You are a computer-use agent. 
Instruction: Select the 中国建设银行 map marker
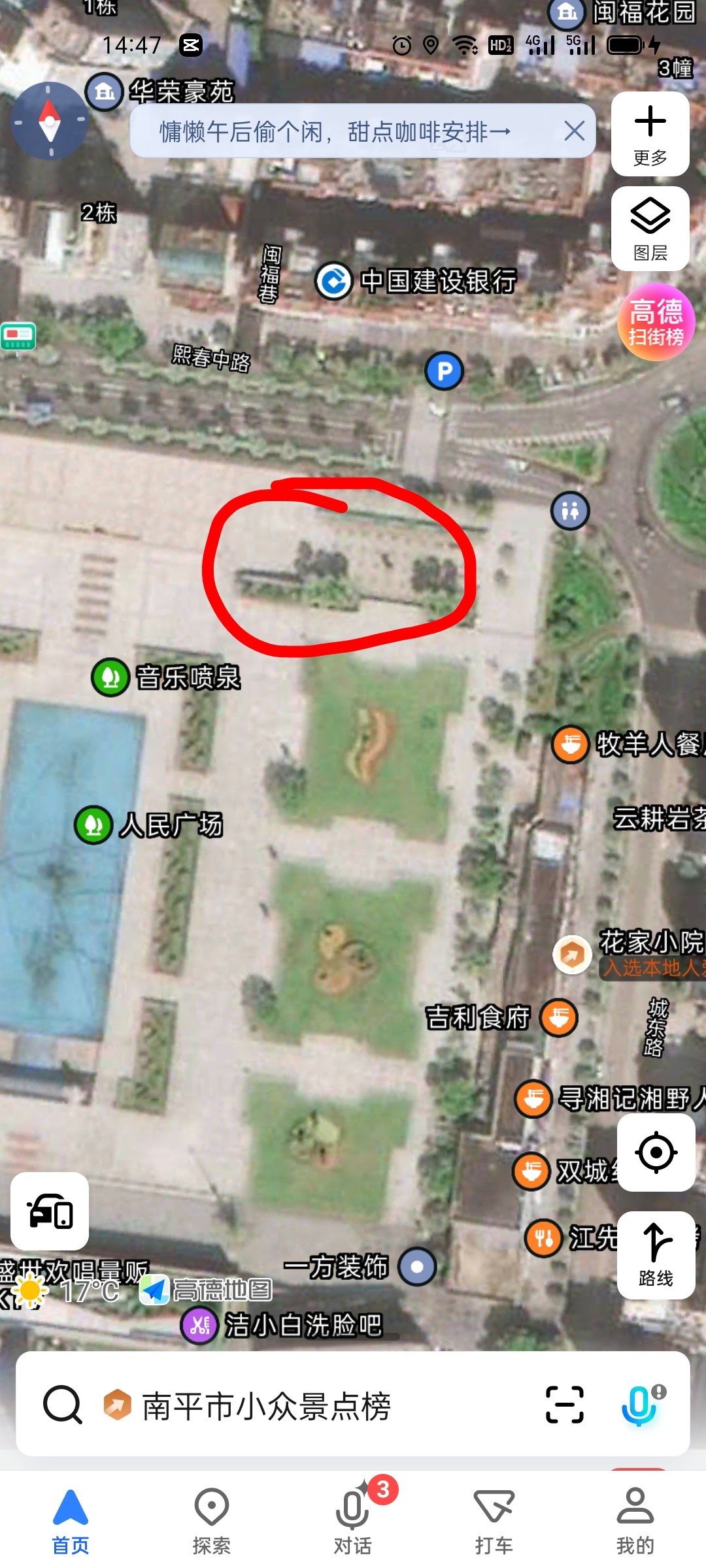tap(334, 282)
